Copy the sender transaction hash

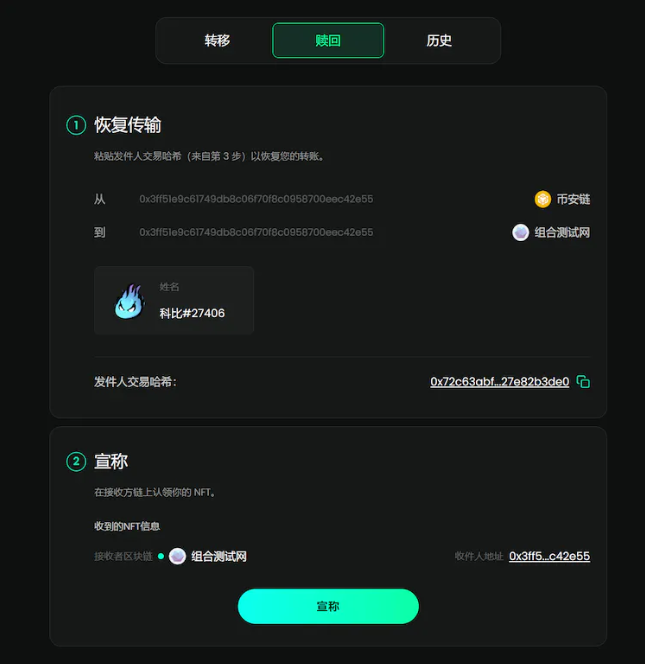[584, 382]
